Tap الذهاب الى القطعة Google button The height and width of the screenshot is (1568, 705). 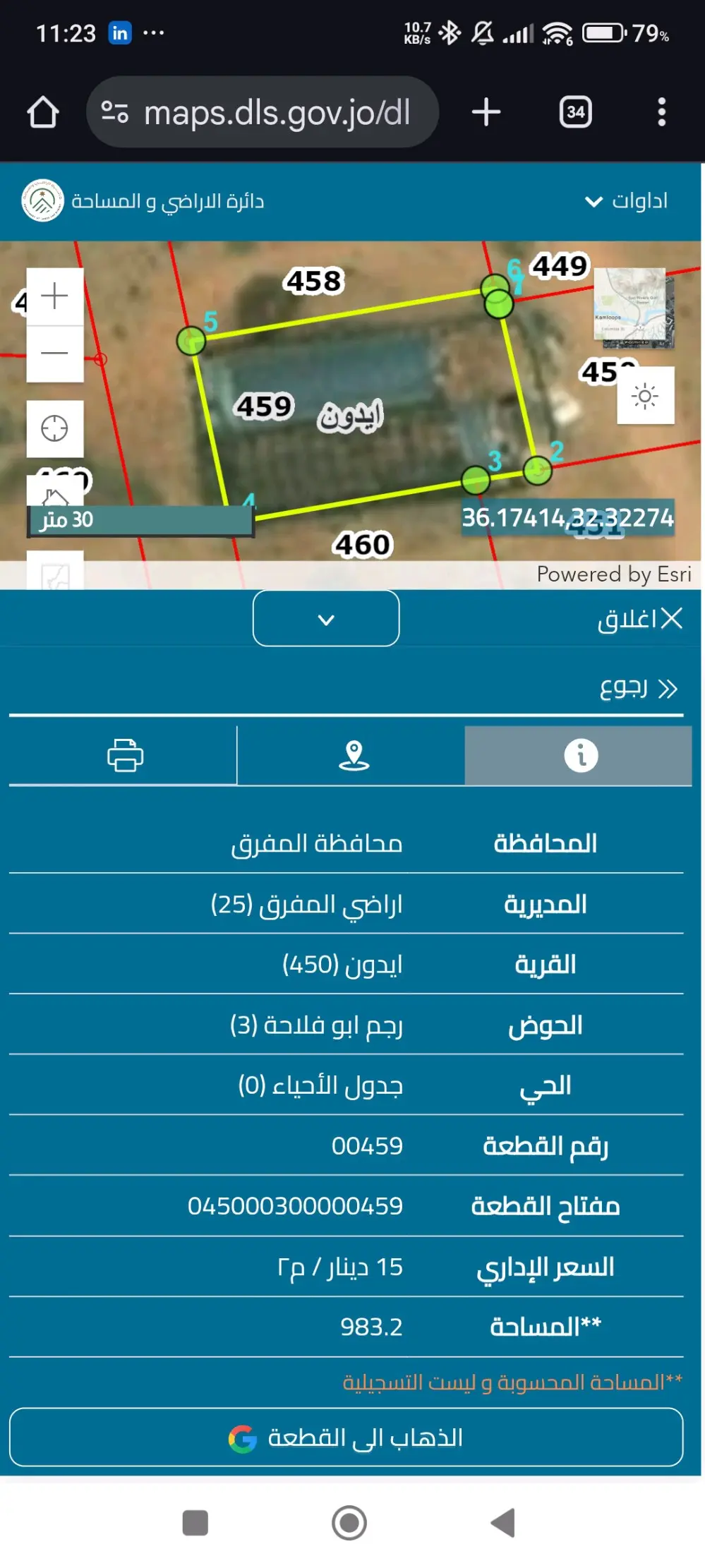tap(346, 1437)
